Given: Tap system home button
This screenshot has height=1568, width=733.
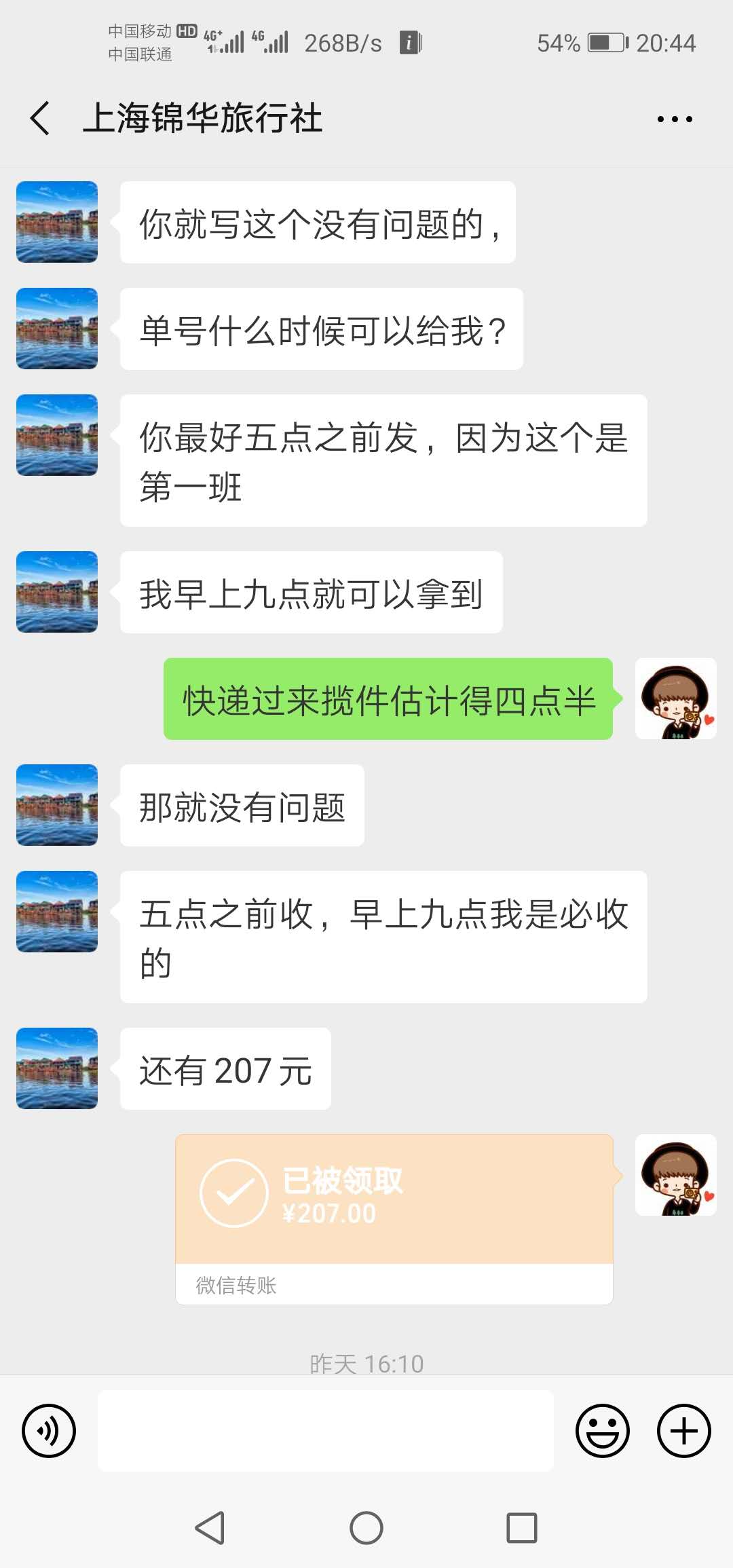Looking at the screenshot, I should tap(366, 1529).
